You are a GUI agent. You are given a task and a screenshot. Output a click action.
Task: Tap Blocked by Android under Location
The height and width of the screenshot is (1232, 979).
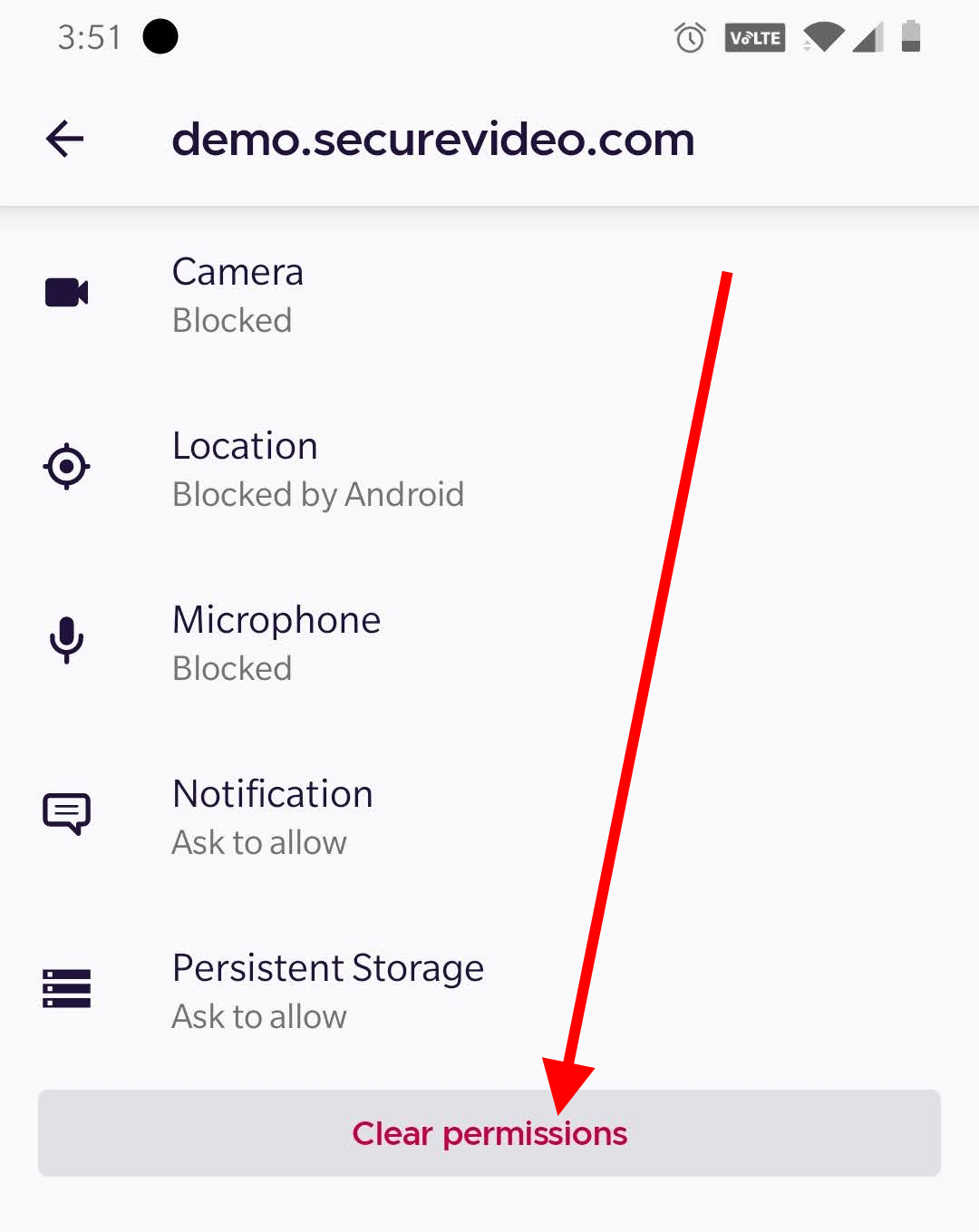point(317,494)
